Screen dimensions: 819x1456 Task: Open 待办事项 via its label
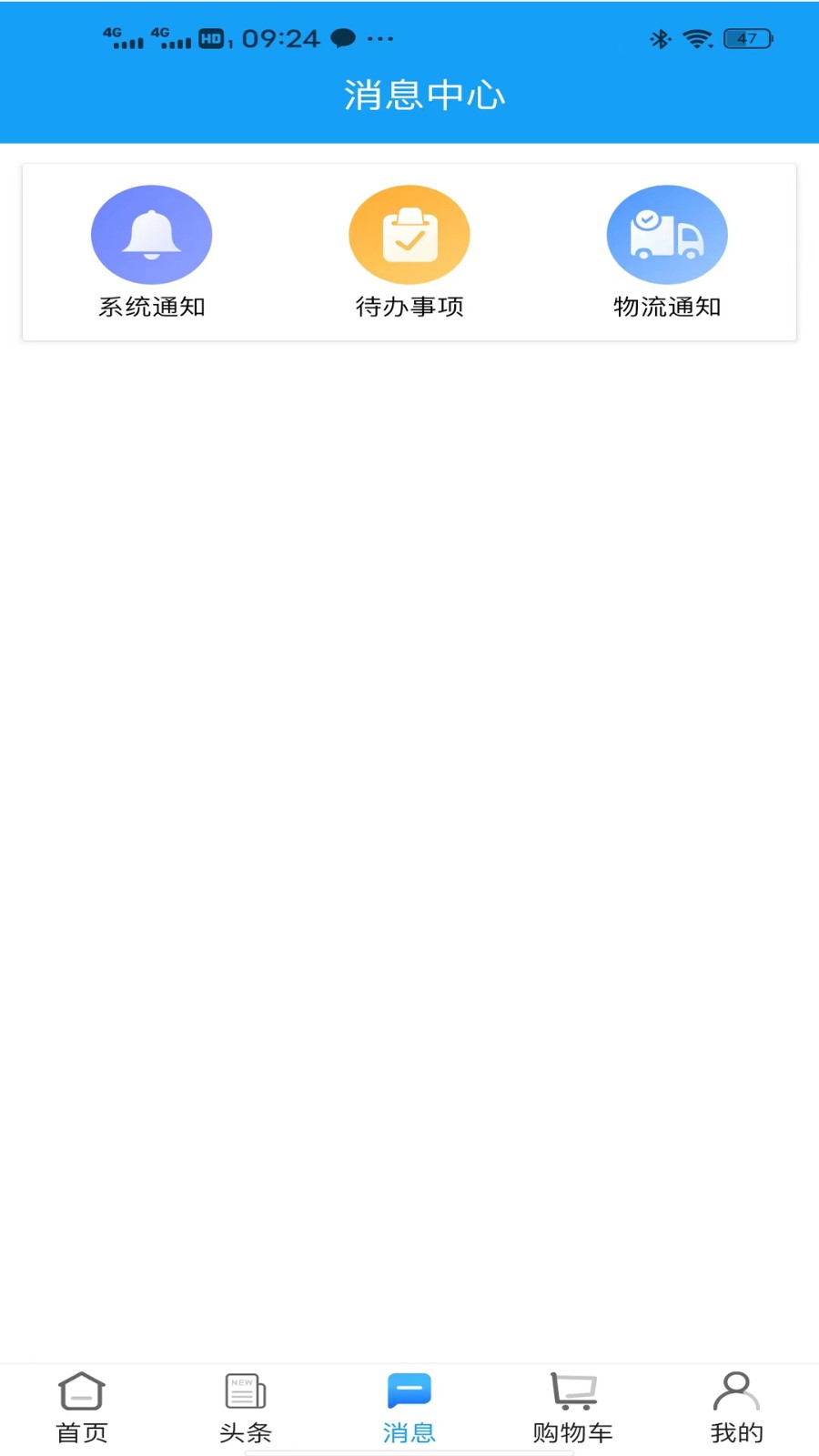point(409,307)
